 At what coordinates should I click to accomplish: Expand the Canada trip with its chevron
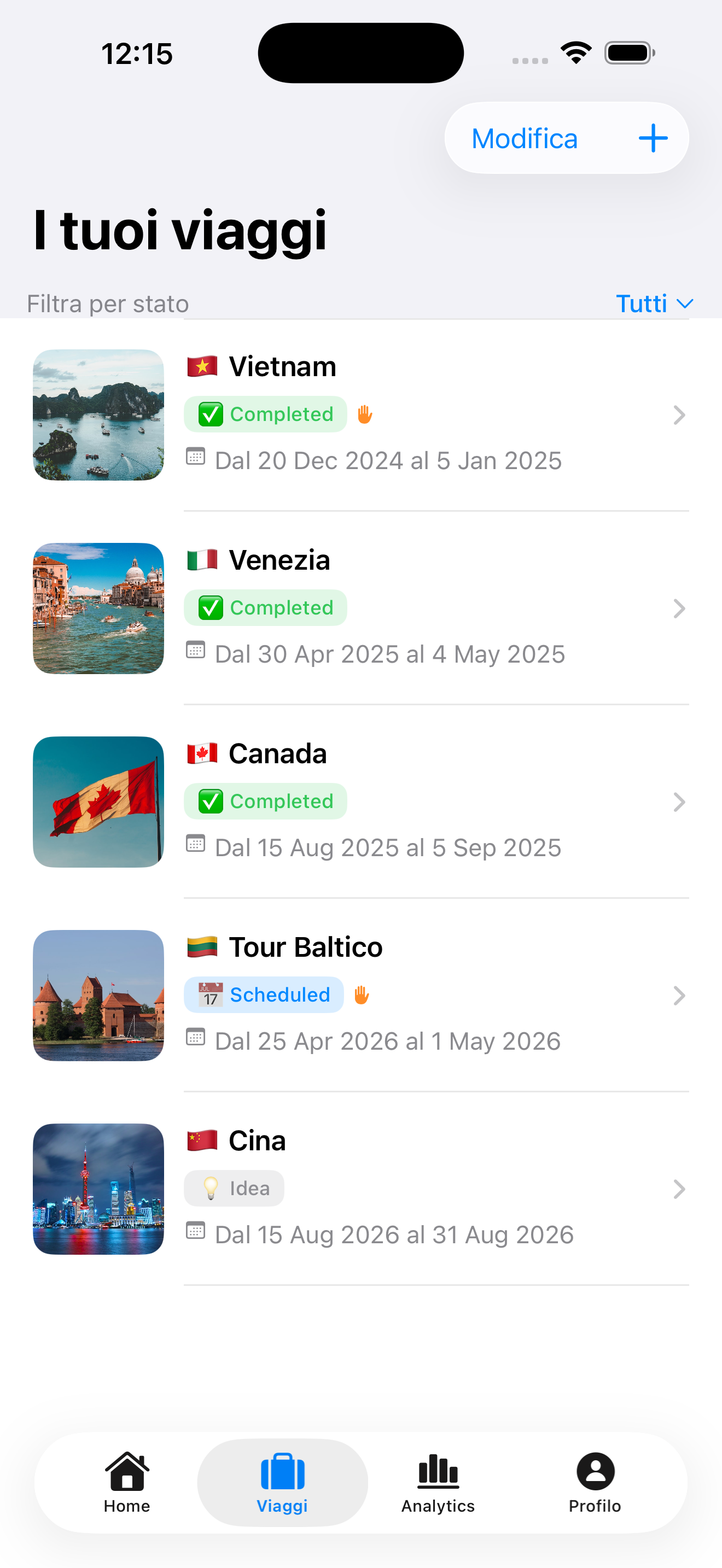coord(679,802)
